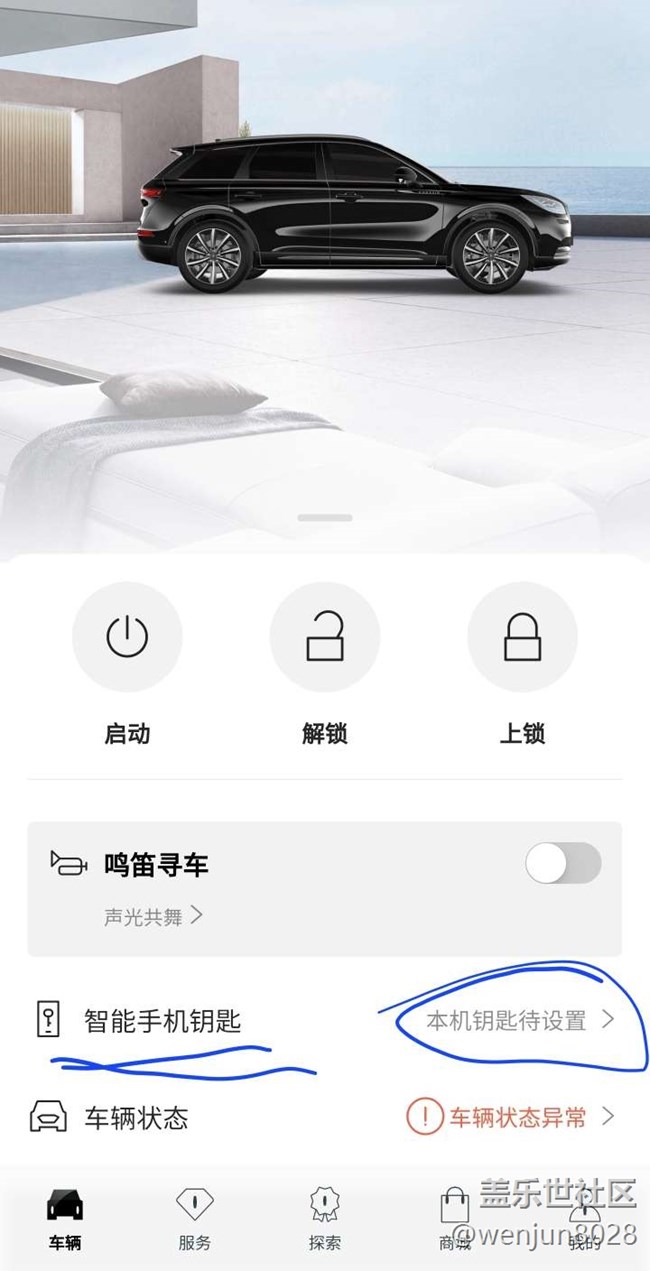650x1271 pixels.
Task: Select the 车辆 tab
Action: [x=65, y=1220]
